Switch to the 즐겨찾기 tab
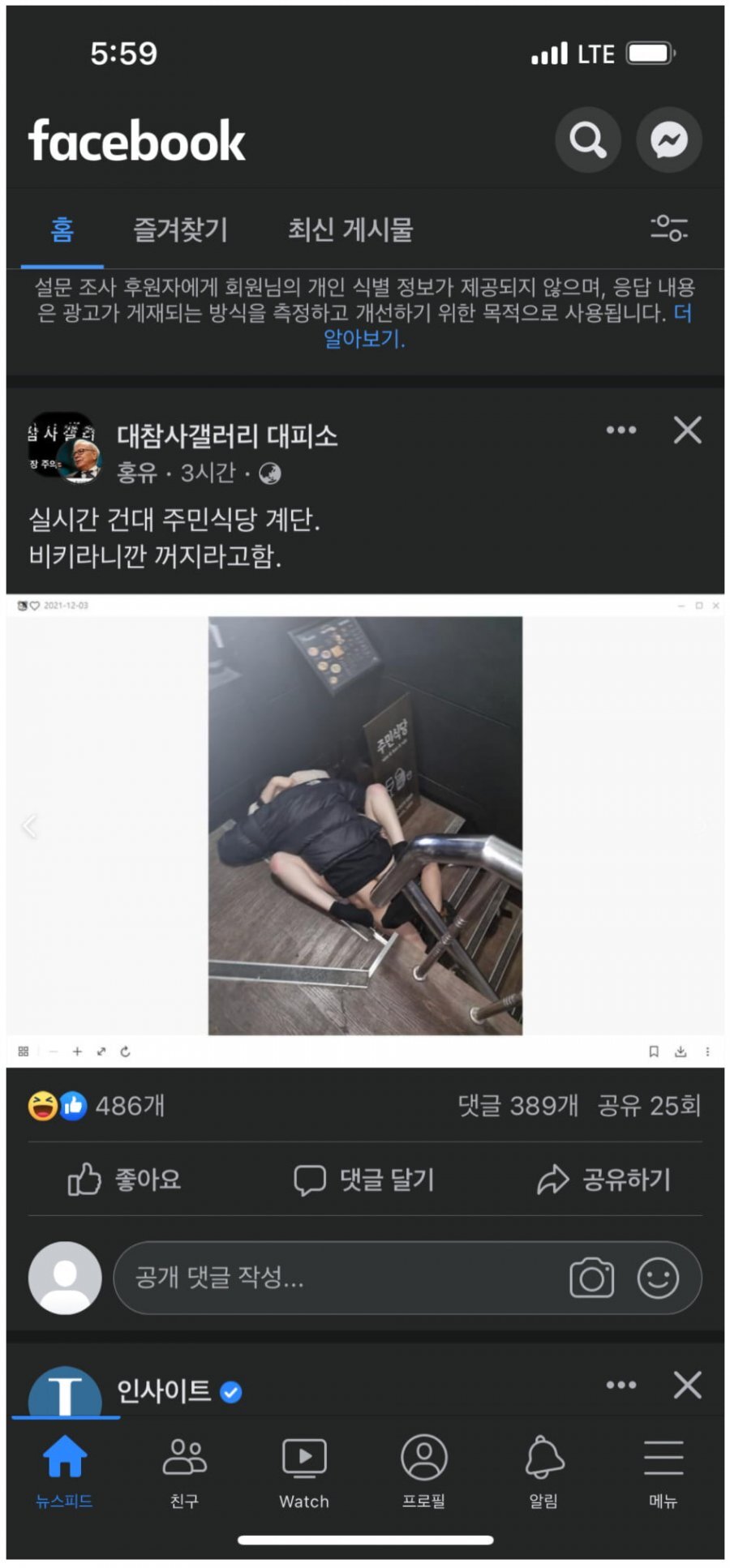This screenshot has width=730, height=1568. (x=180, y=230)
